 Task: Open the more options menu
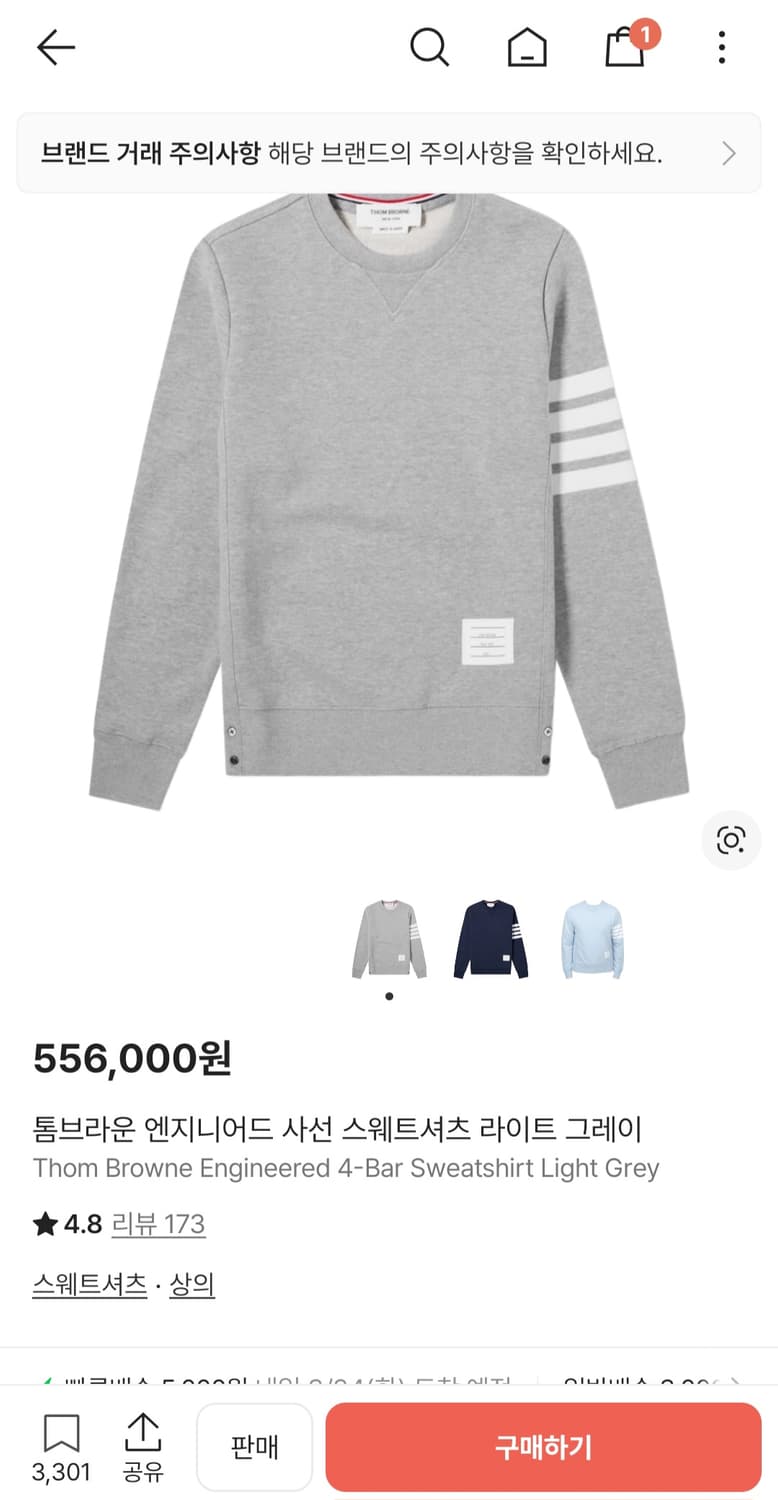[721, 47]
